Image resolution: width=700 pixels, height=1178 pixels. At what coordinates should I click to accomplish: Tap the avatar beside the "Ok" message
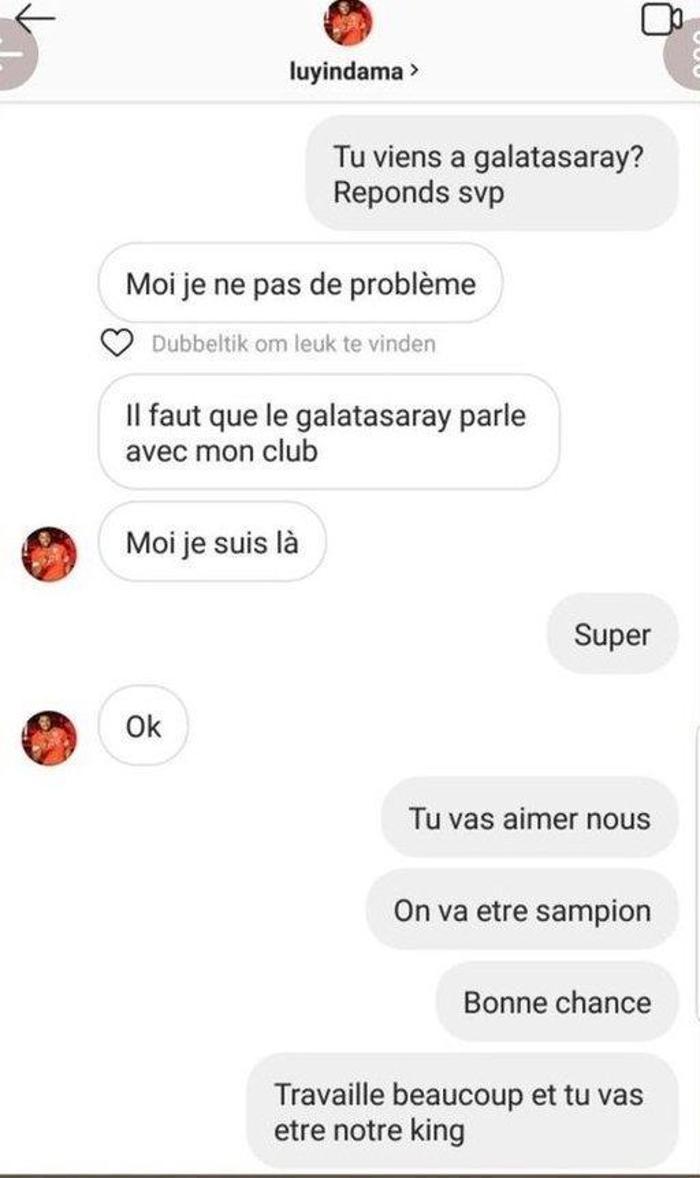coord(49,738)
